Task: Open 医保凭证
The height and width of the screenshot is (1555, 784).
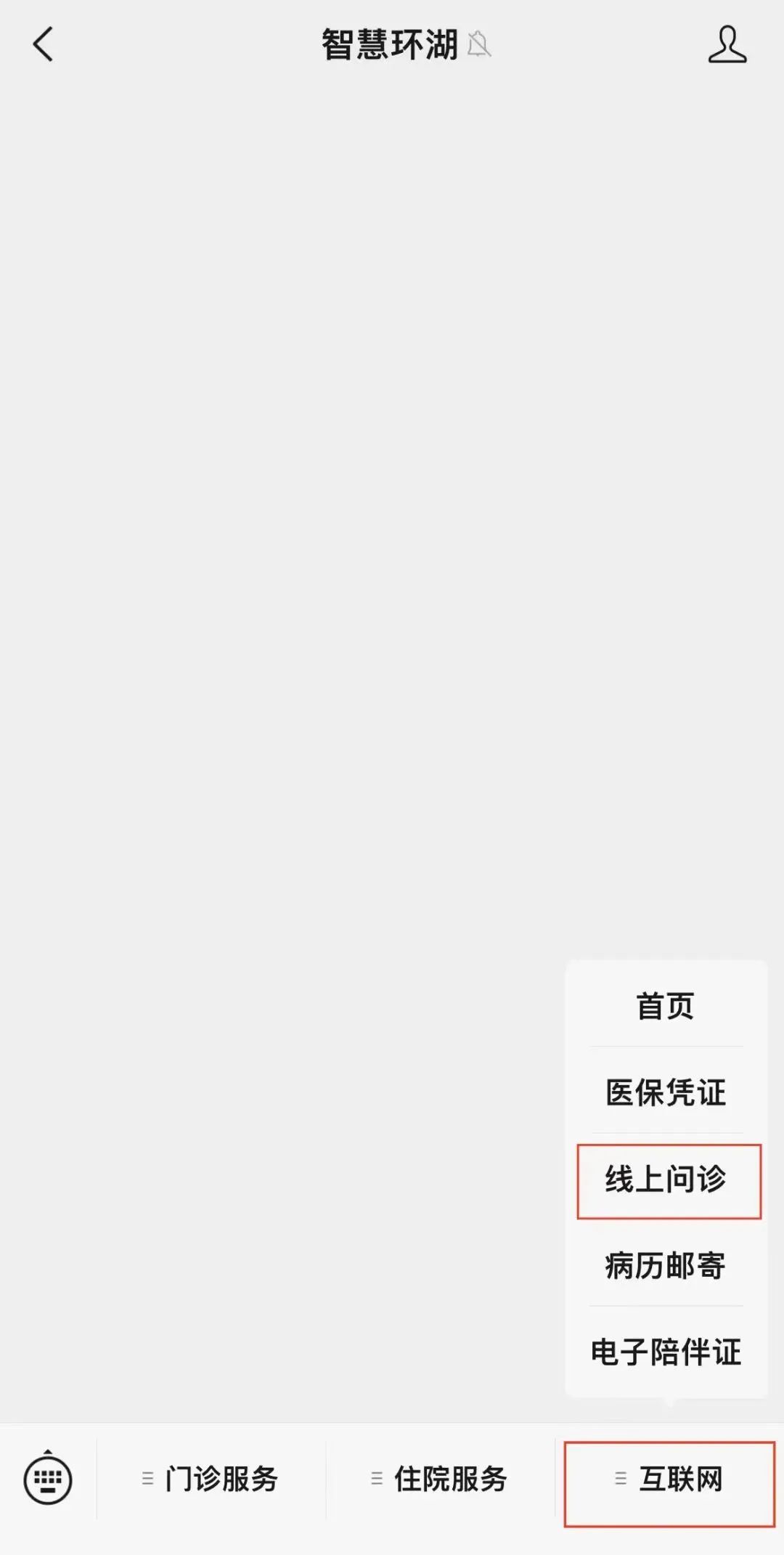Action: (x=666, y=1092)
